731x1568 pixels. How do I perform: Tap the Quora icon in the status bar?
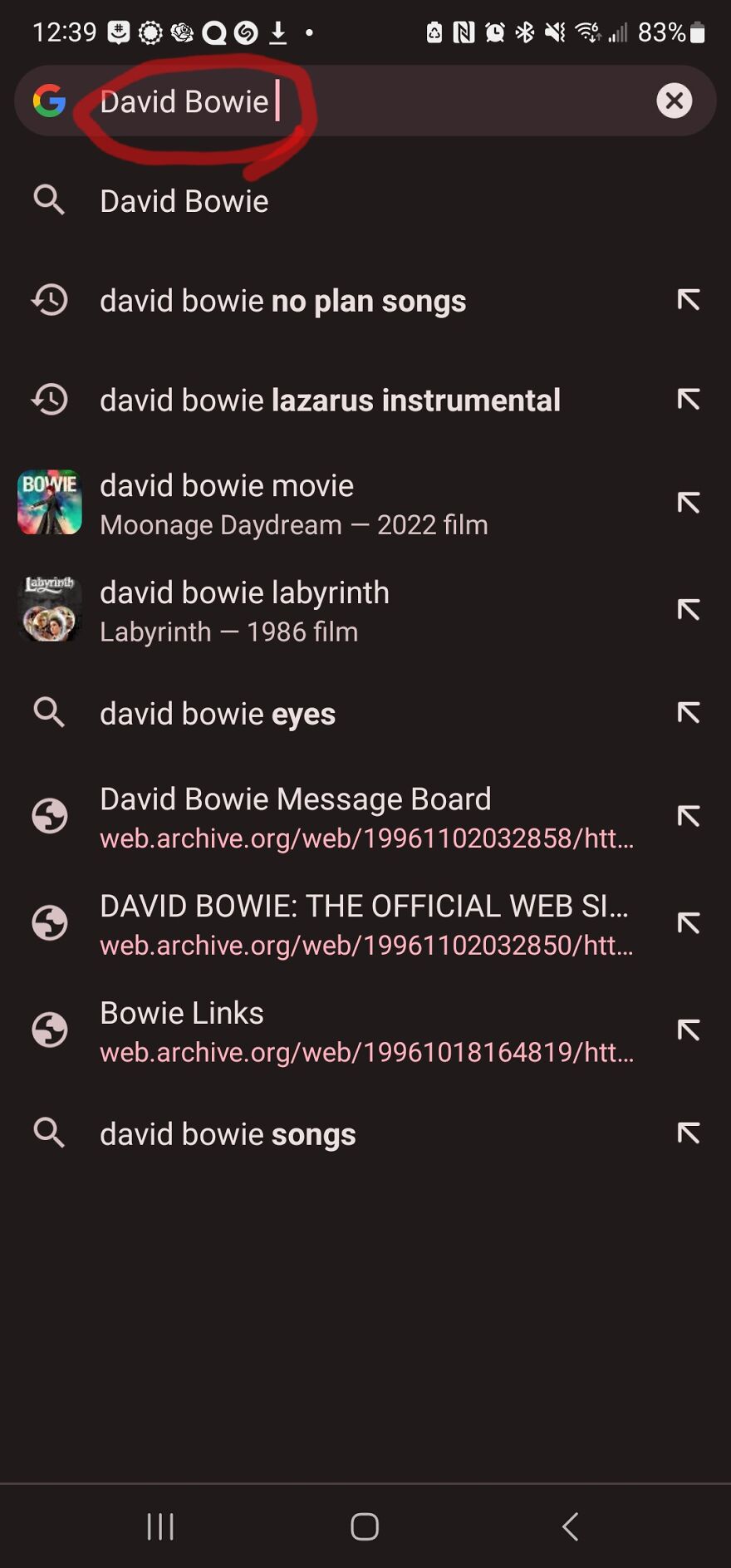click(x=216, y=32)
